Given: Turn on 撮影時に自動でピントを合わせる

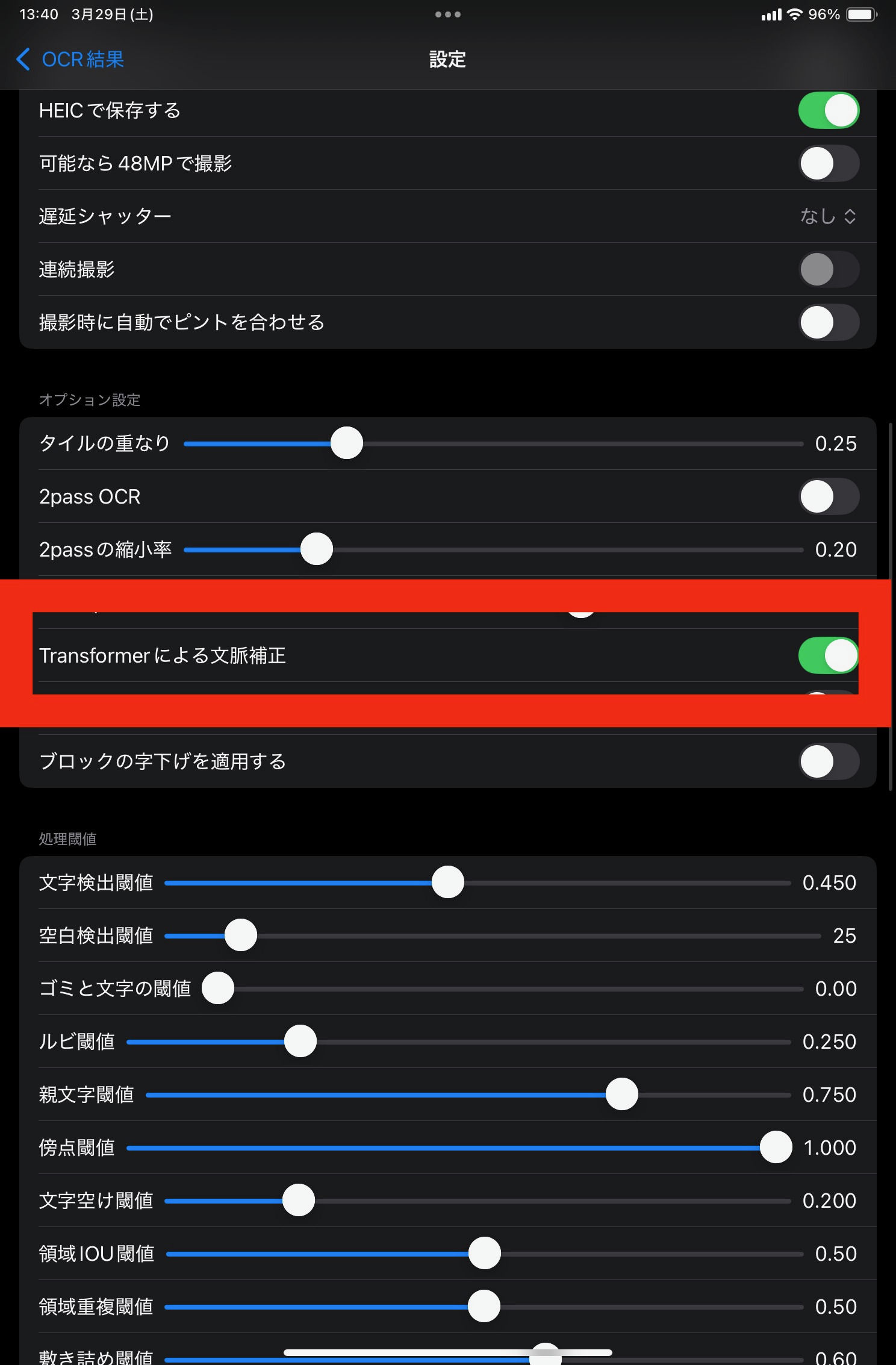Looking at the screenshot, I should click(828, 322).
